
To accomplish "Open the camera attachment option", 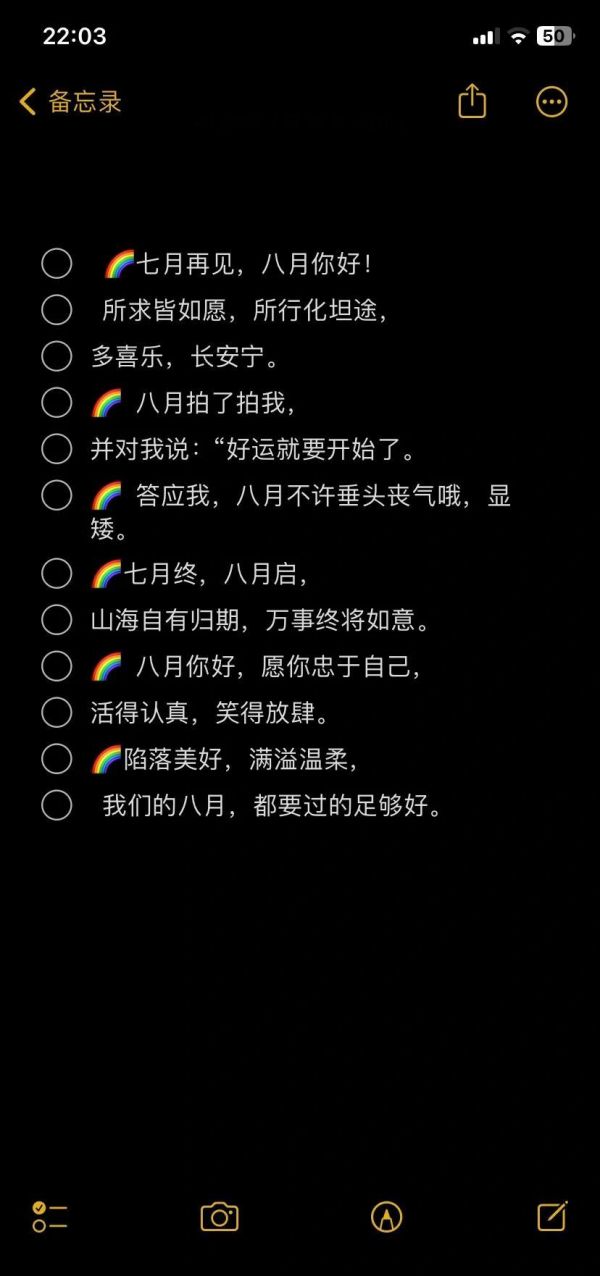I will click(220, 1217).
